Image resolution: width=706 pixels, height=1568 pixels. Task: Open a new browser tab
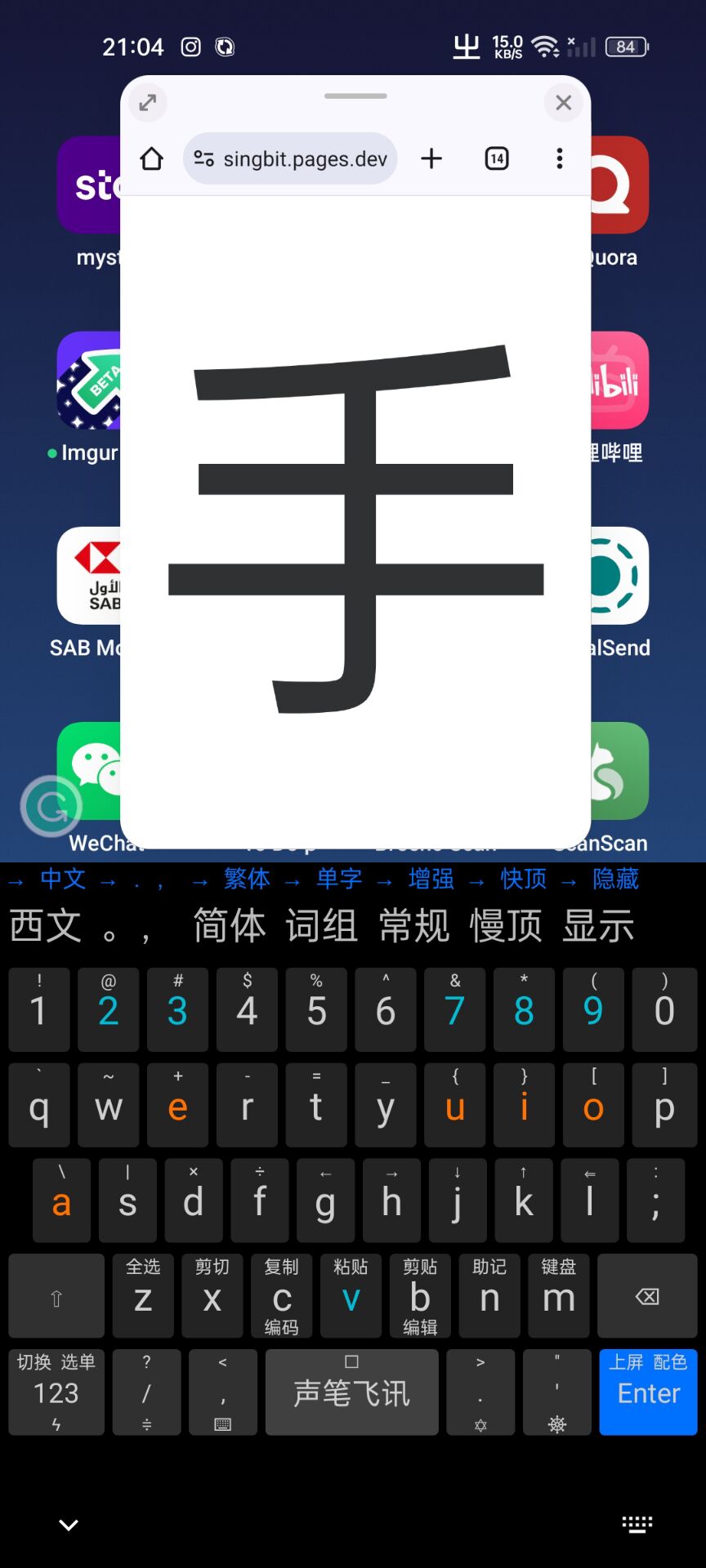coord(431,158)
